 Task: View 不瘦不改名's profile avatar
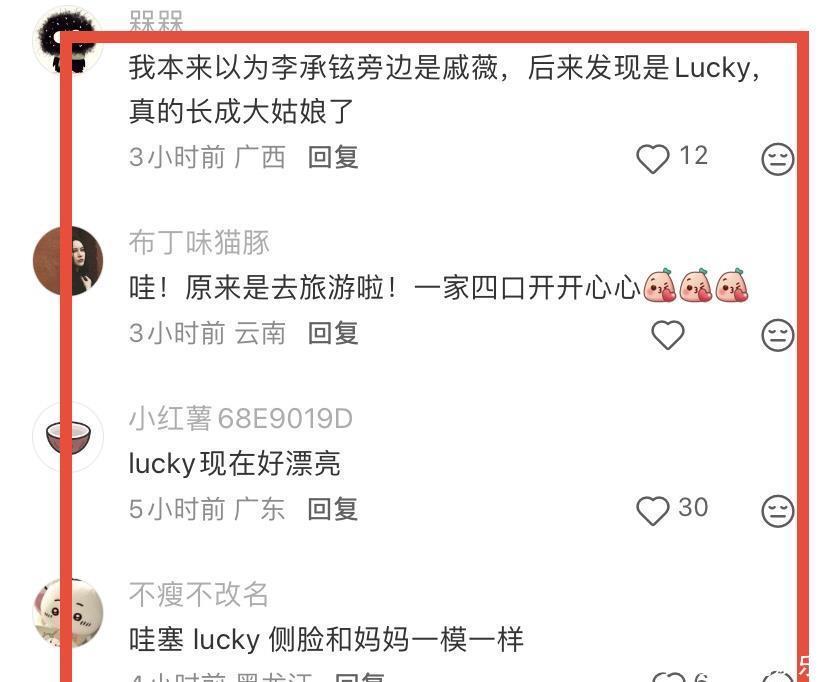(x=68, y=612)
